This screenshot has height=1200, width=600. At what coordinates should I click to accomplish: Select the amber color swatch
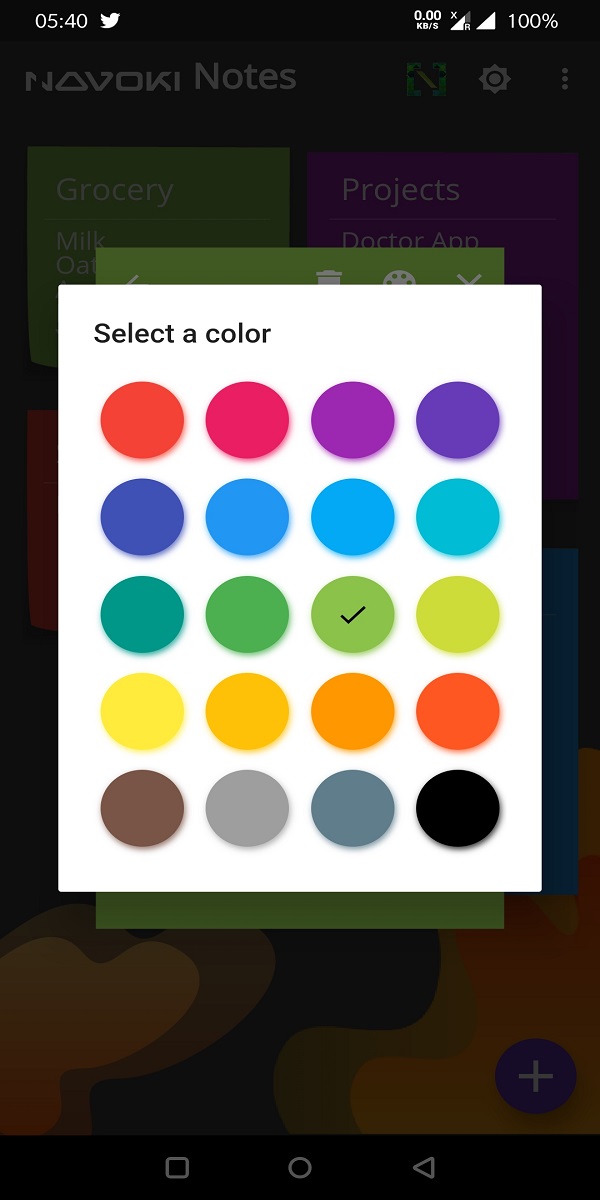coord(247,711)
